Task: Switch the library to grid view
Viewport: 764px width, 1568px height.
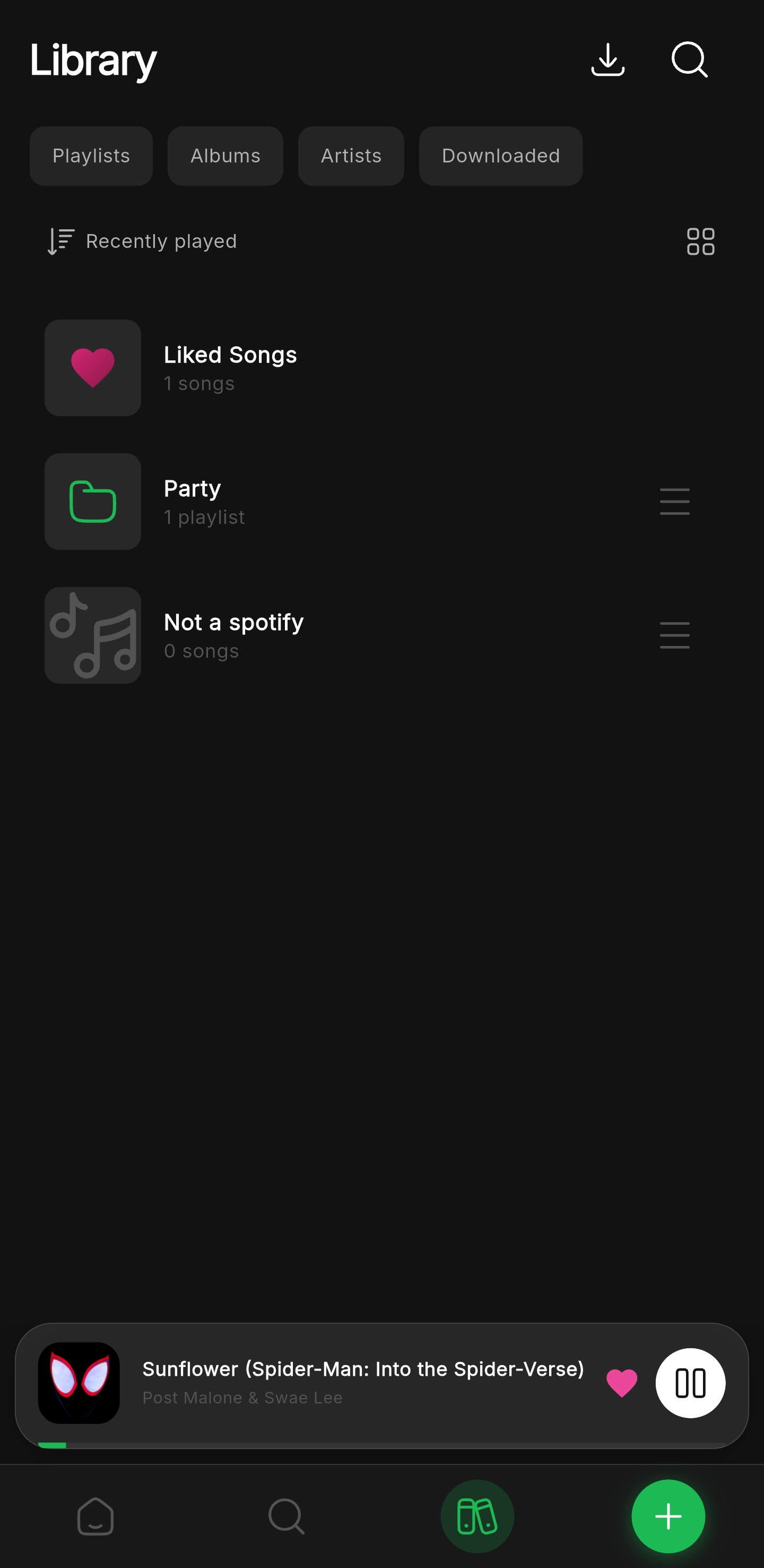Action: pos(700,242)
